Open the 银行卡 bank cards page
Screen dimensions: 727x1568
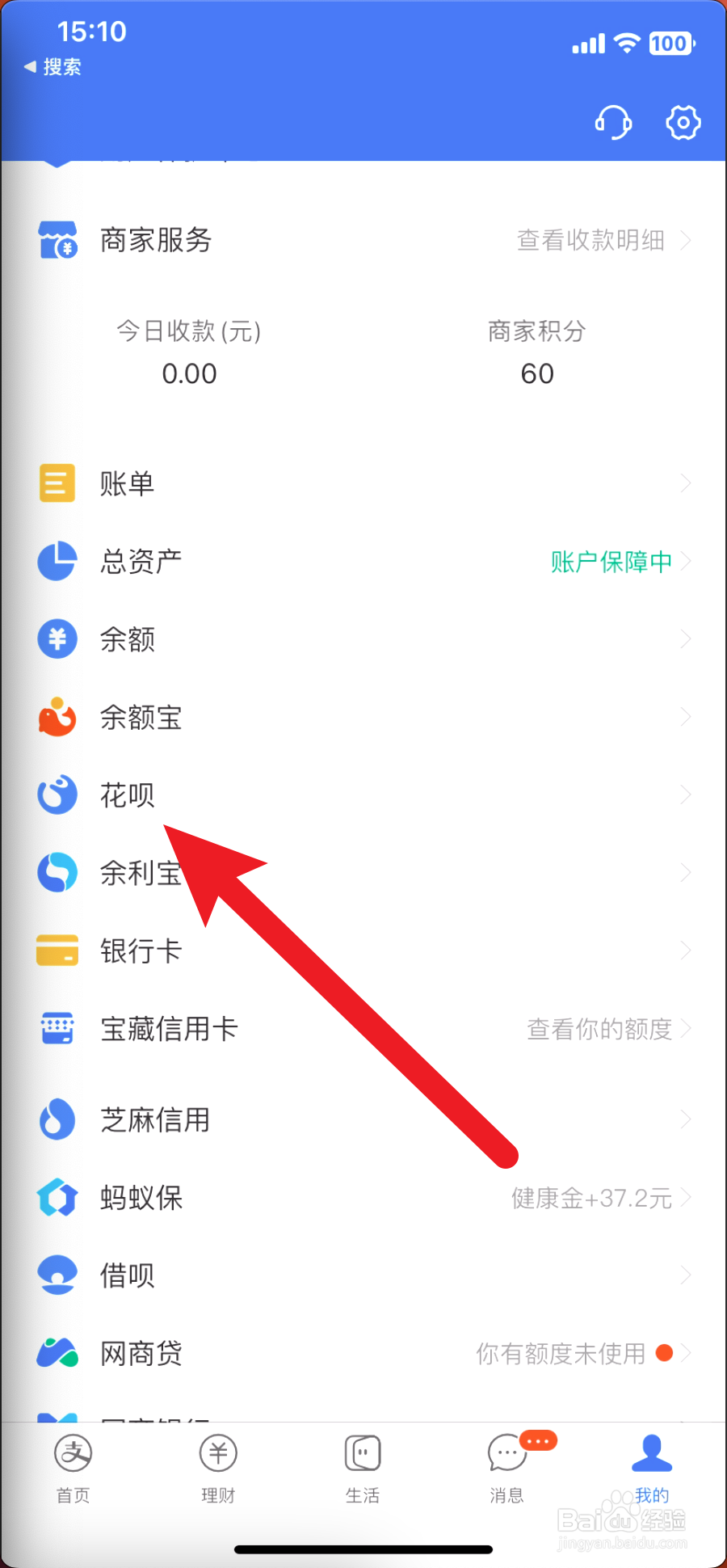pos(141,950)
